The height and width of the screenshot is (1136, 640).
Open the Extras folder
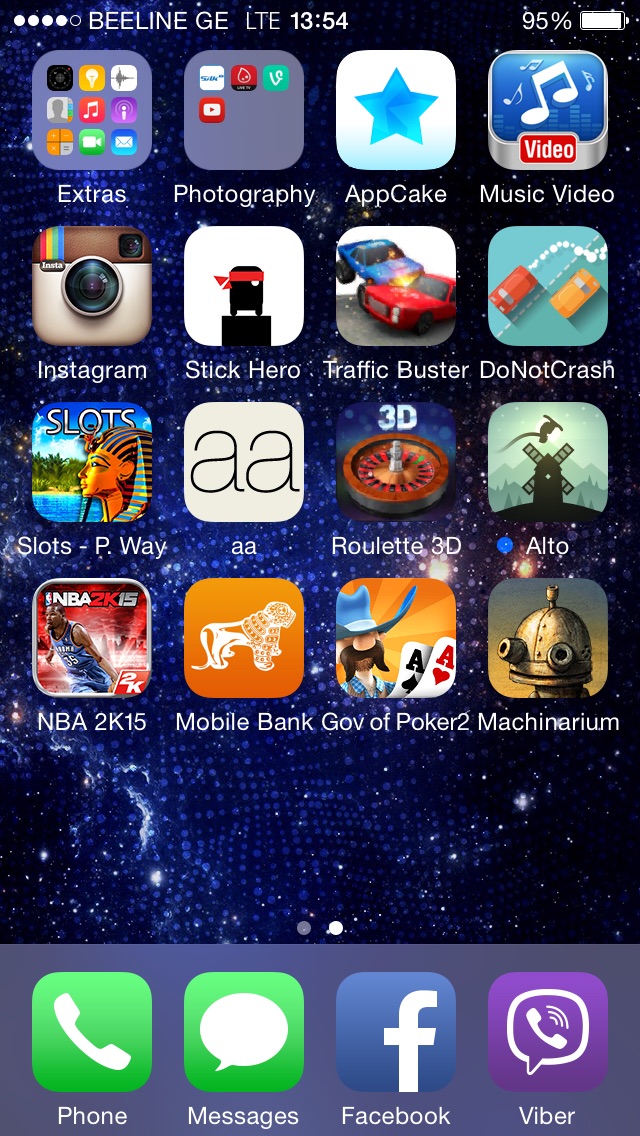[92, 110]
